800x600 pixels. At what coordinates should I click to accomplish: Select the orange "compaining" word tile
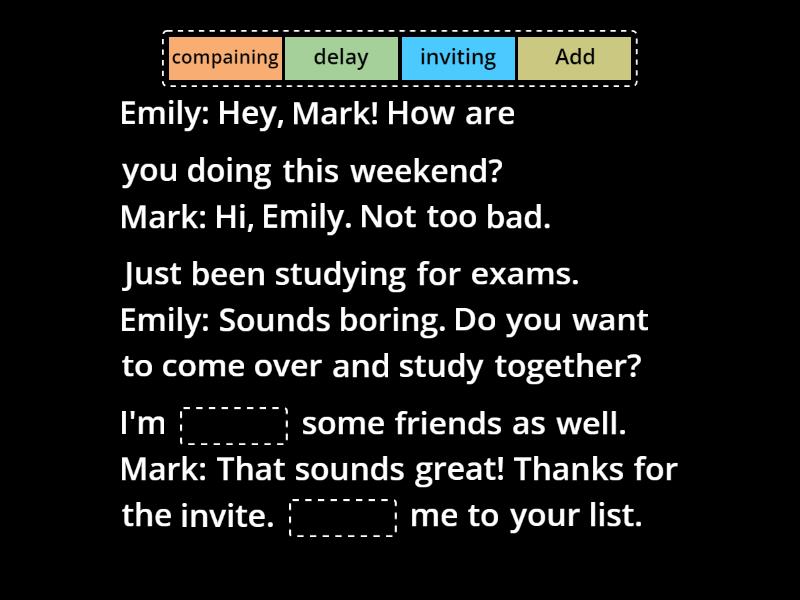225,58
